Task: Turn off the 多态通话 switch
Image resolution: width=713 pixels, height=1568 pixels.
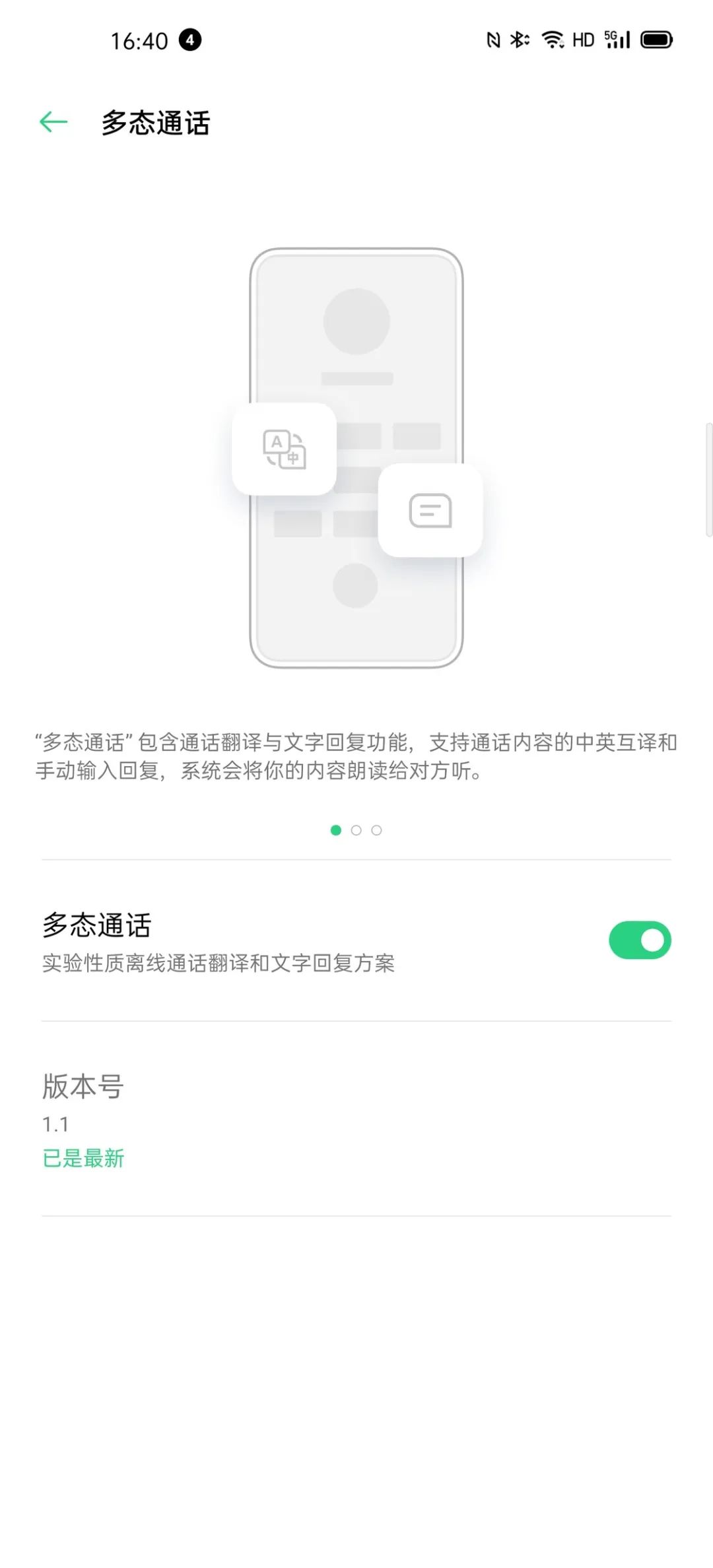Action: click(x=639, y=940)
